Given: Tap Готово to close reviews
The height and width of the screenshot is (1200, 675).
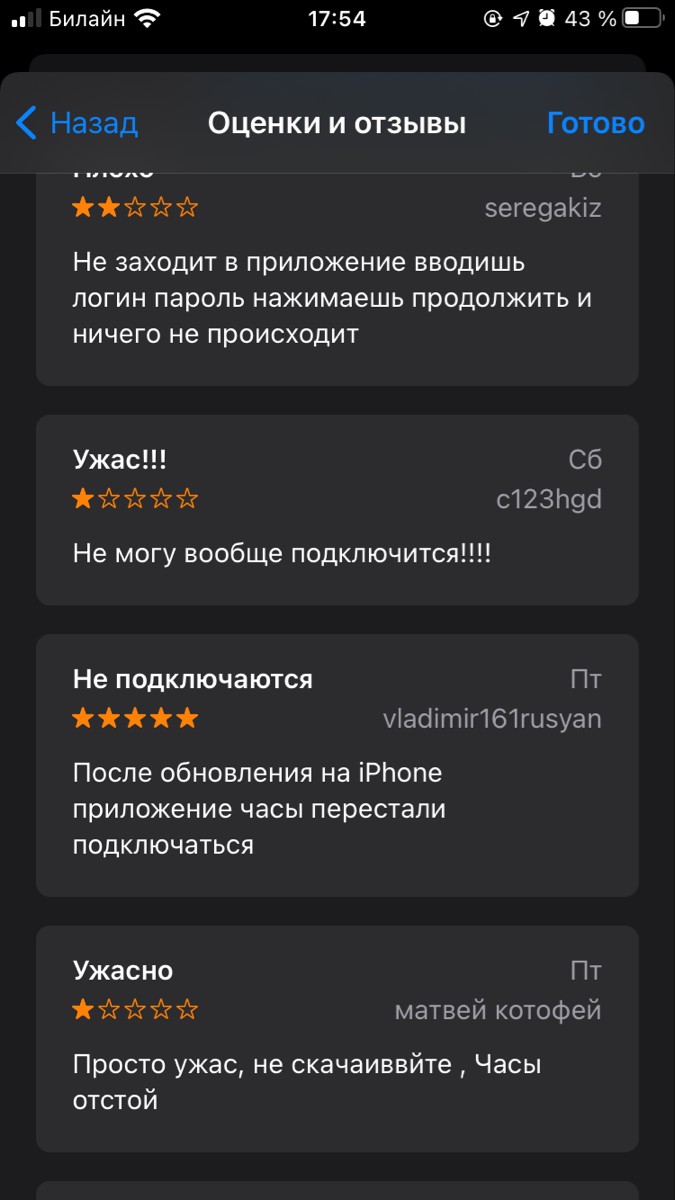Looking at the screenshot, I should coord(595,124).
